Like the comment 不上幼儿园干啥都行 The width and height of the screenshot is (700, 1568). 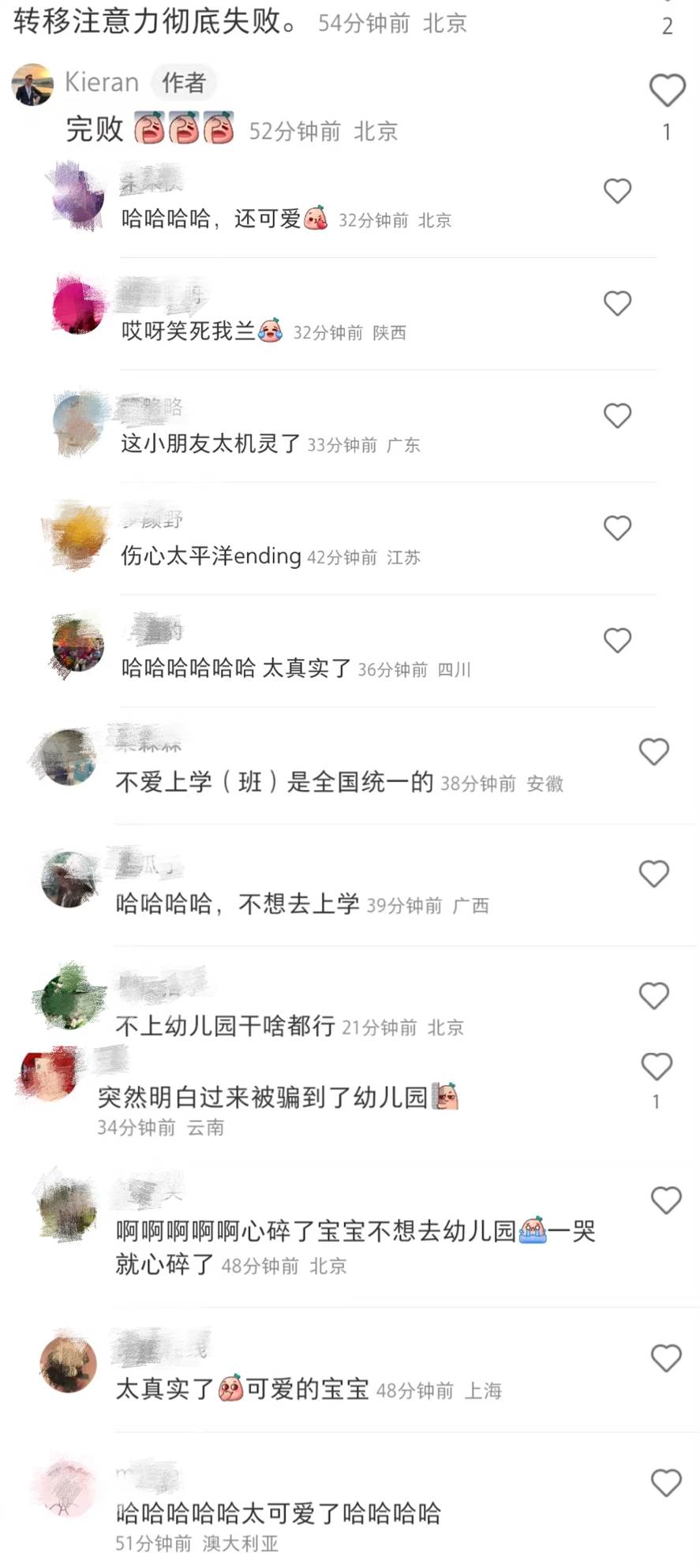(653, 996)
